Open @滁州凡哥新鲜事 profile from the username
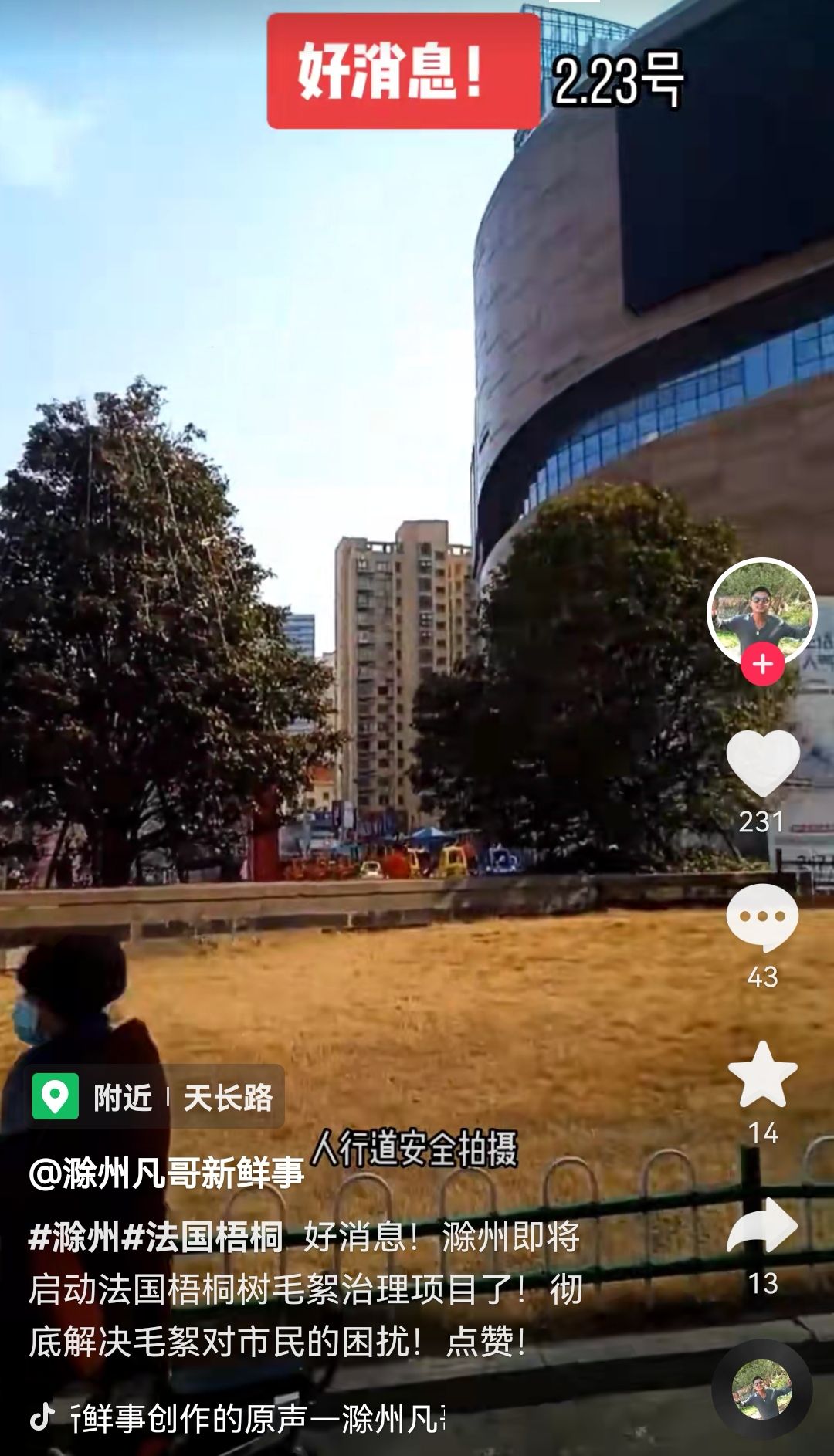The width and height of the screenshot is (834, 1456). pos(166,1173)
